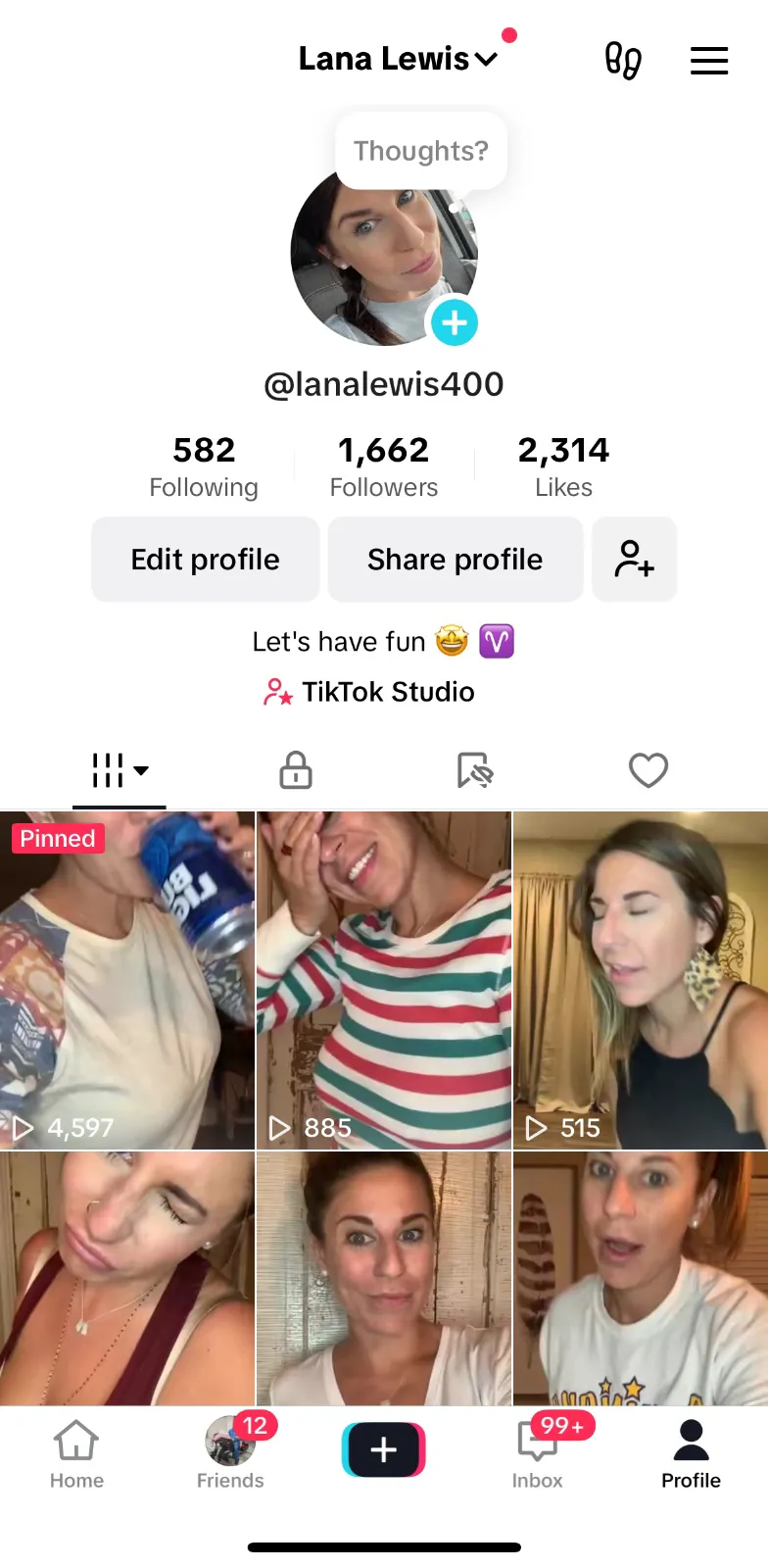This screenshot has height=1568, width=768.
Task: Open the footprints profile views icon
Action: [x=623, y=61]
